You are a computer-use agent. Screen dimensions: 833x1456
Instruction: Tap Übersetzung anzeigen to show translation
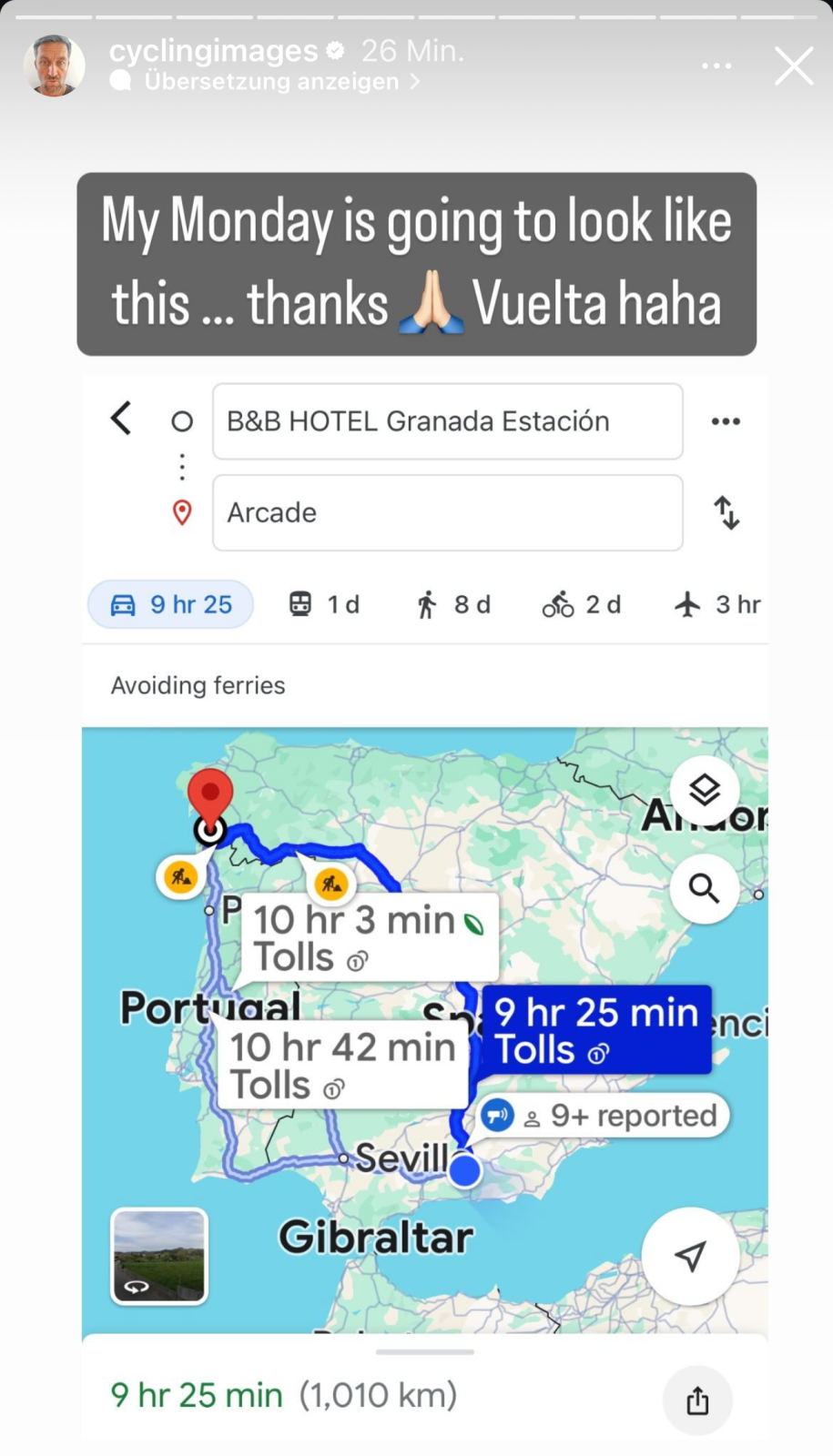coord(271,82)
